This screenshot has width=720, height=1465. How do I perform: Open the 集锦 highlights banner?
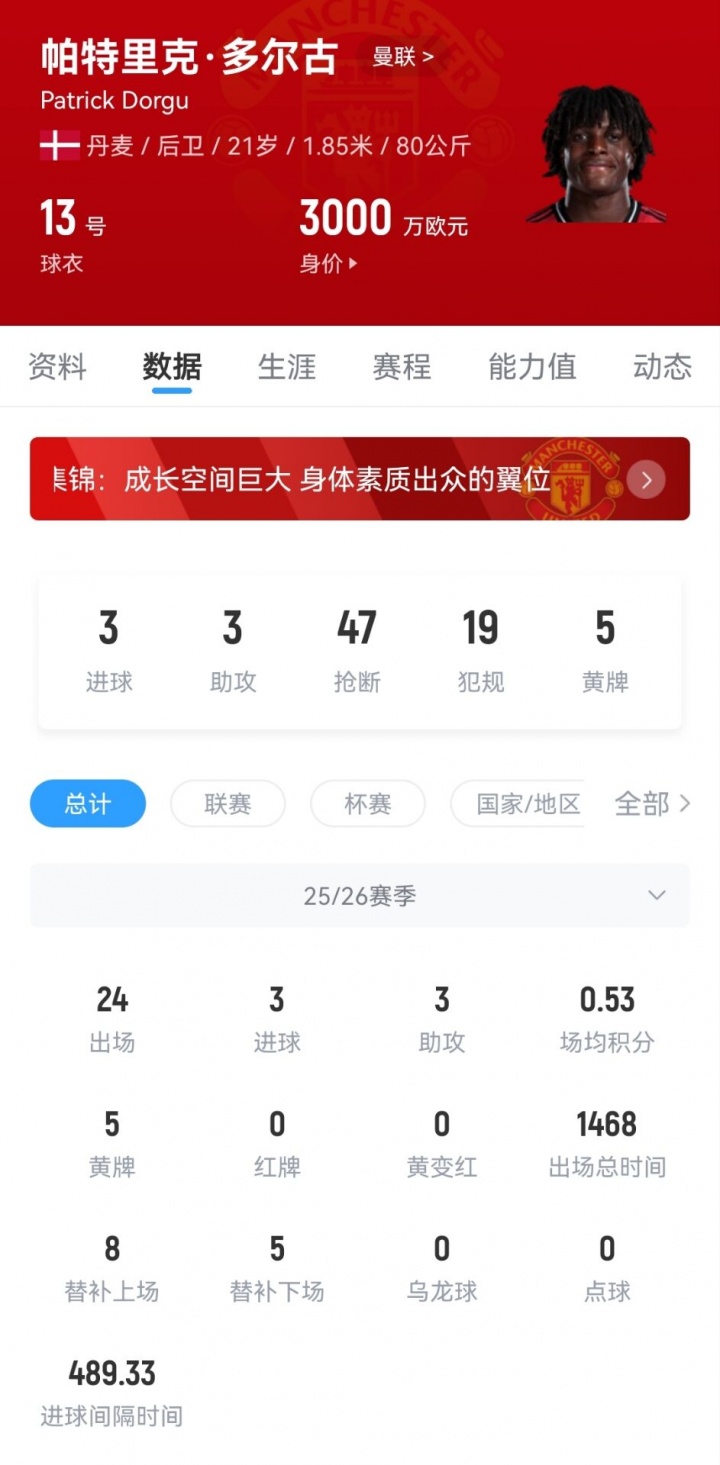tap(360, 479)
